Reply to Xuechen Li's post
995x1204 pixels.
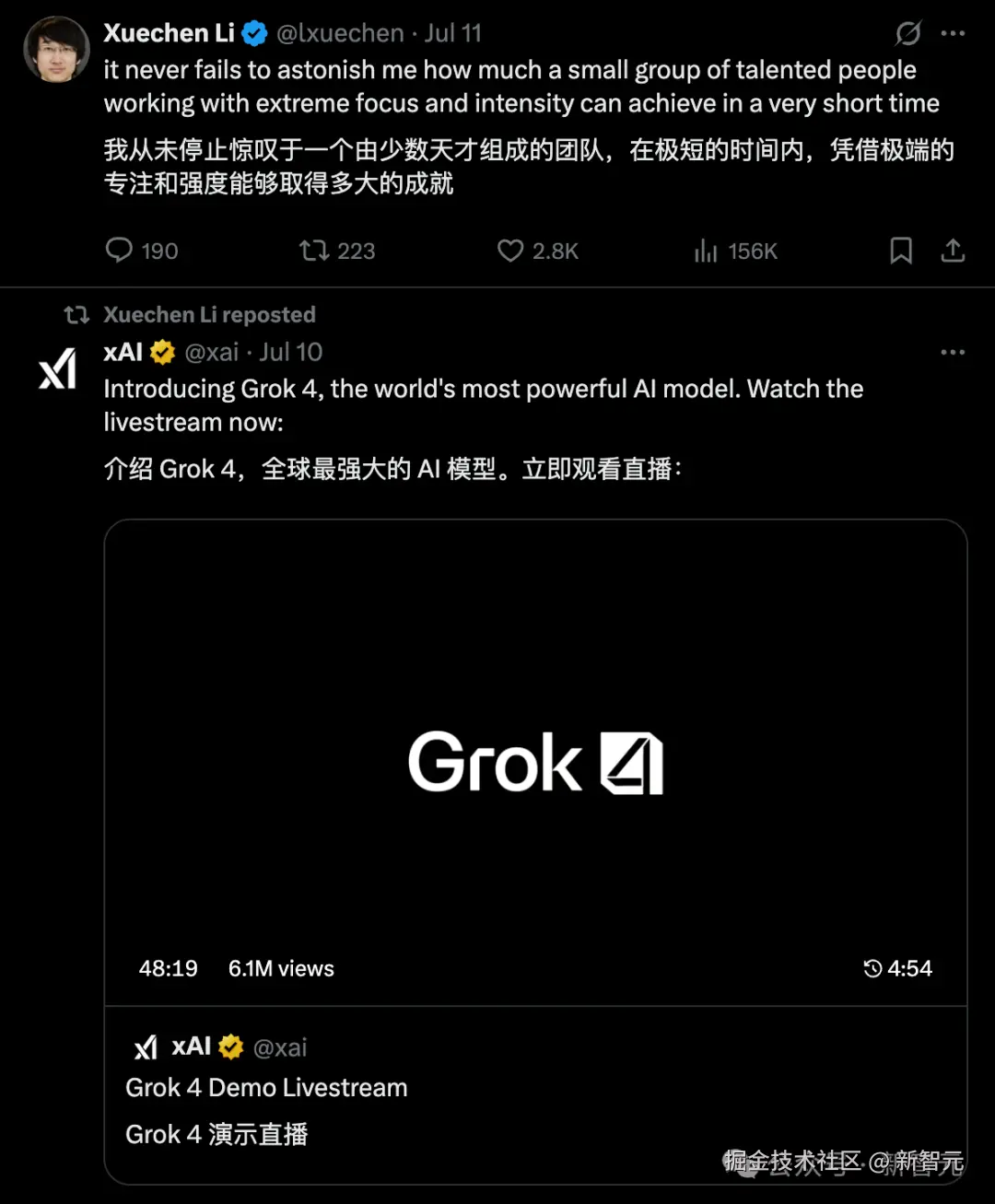(120, 251)
